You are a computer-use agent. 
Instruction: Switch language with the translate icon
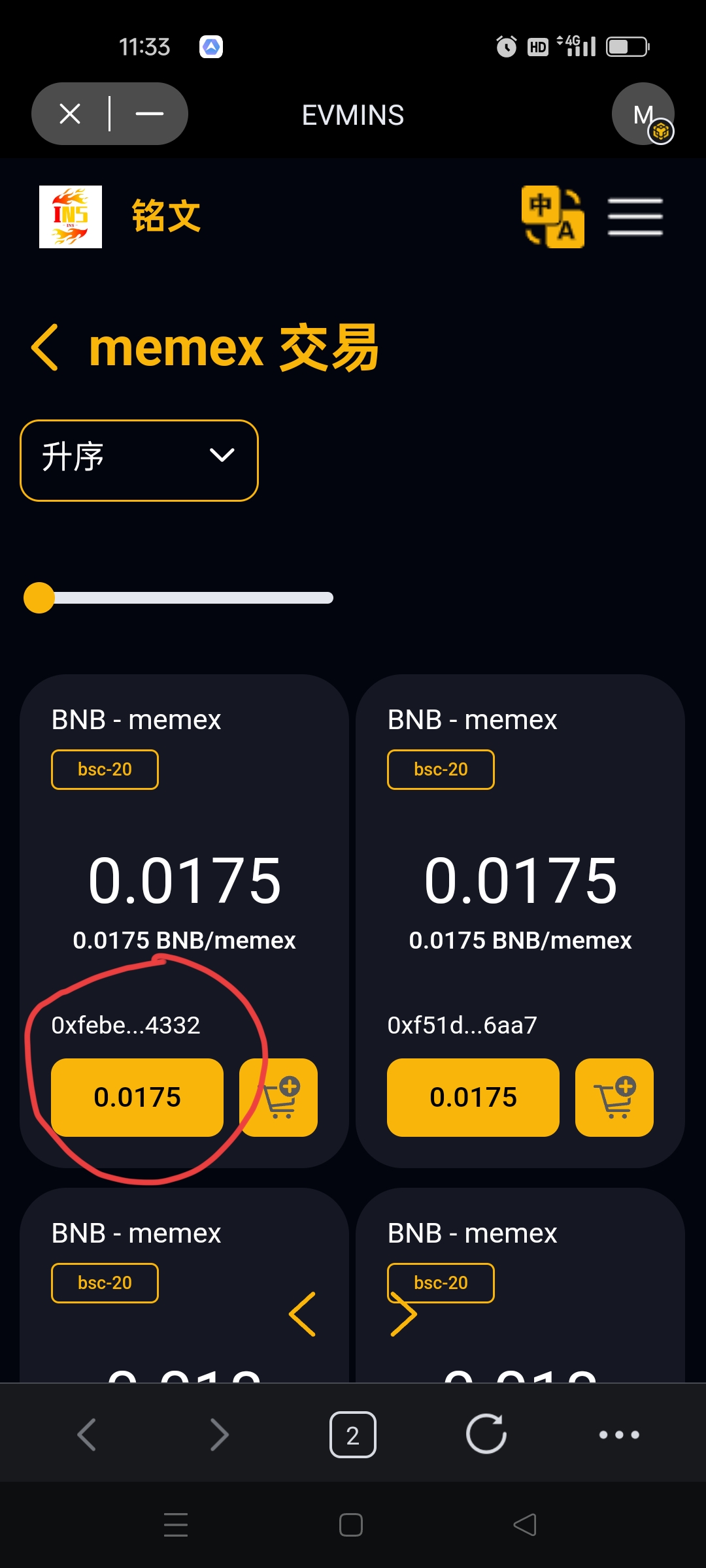pyautogui.click(x=552, y=217)
